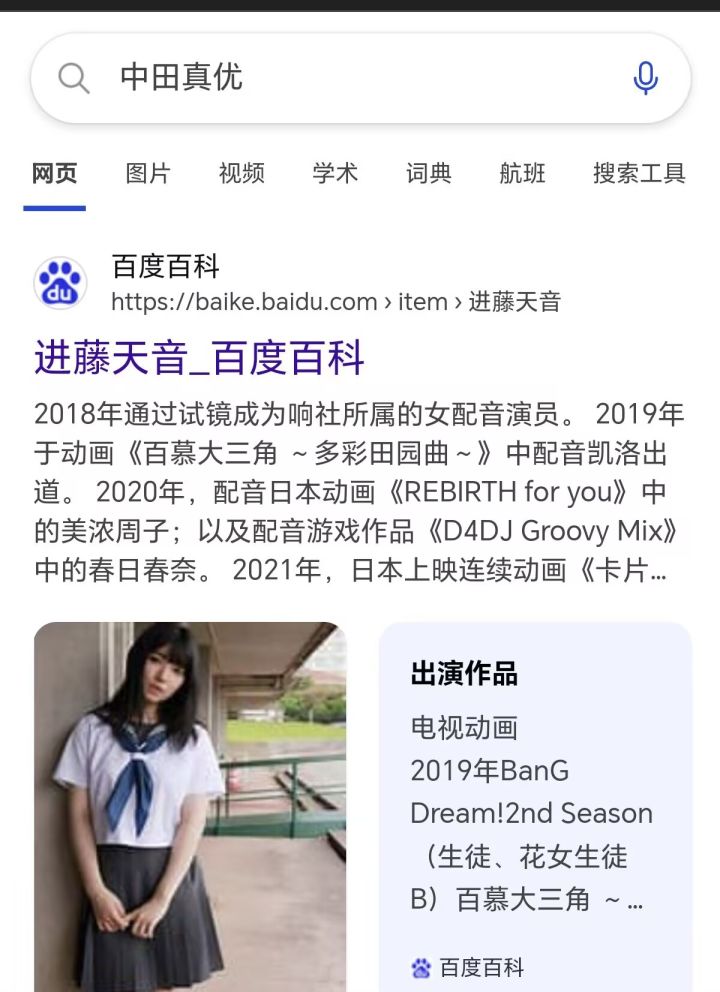Tap the baike.baidu.com source URL
The height and width of the screenshot is (992, 720).
pos(336,302)
